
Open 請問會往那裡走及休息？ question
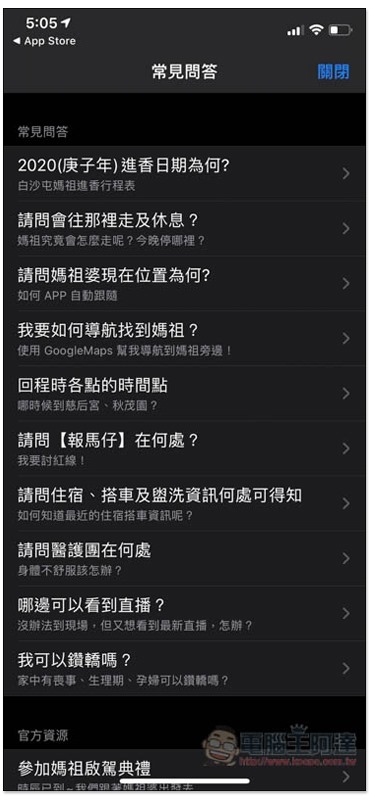[x=184, y=229]
